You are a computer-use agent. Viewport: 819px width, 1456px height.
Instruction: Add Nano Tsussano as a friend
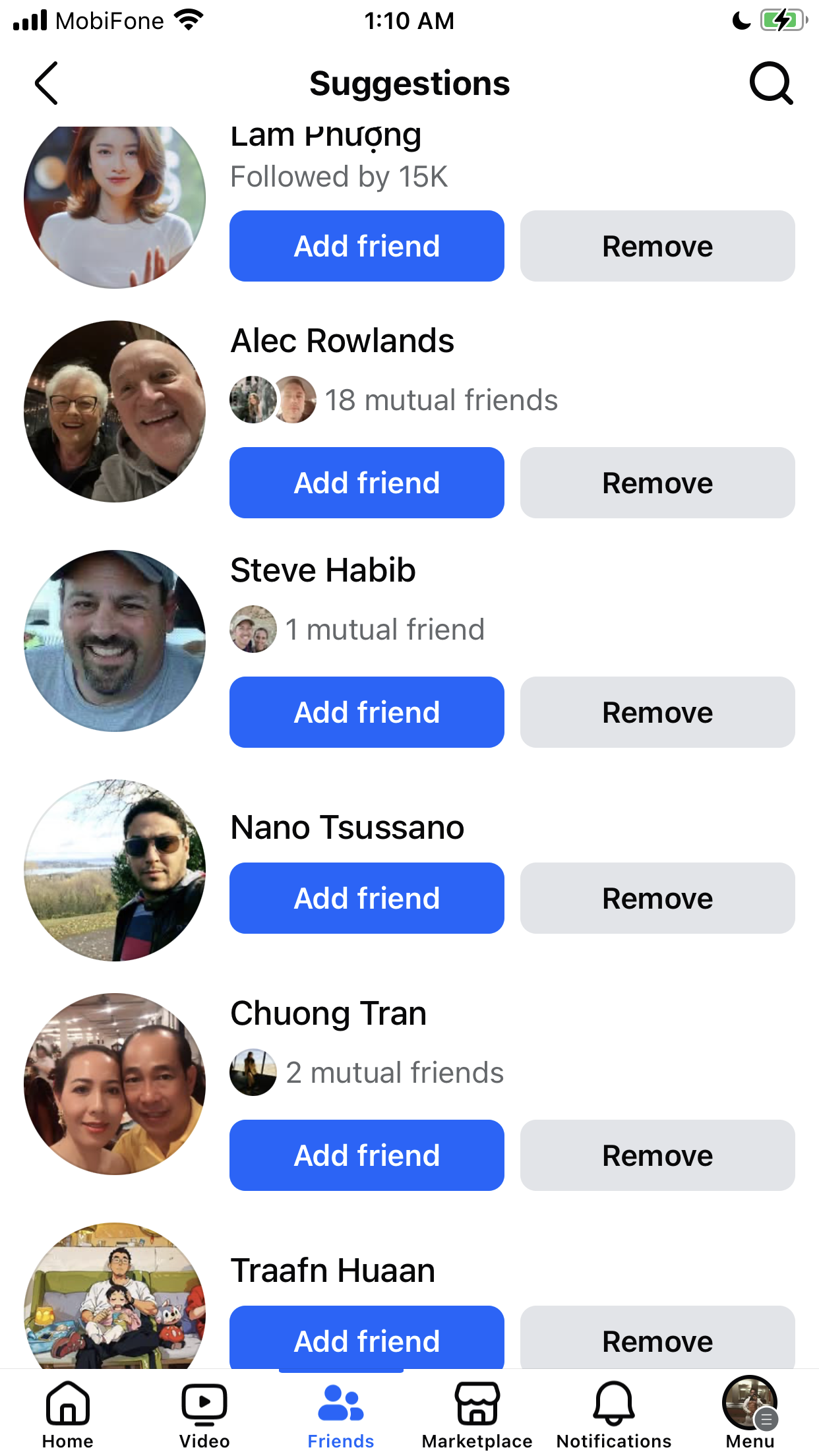click(x=367, y=898)
